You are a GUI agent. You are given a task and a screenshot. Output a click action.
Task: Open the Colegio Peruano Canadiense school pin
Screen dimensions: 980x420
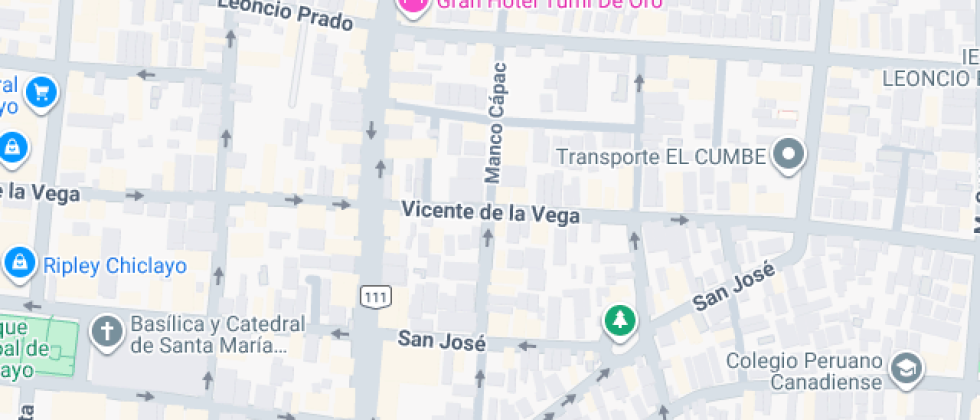point(906,367)
